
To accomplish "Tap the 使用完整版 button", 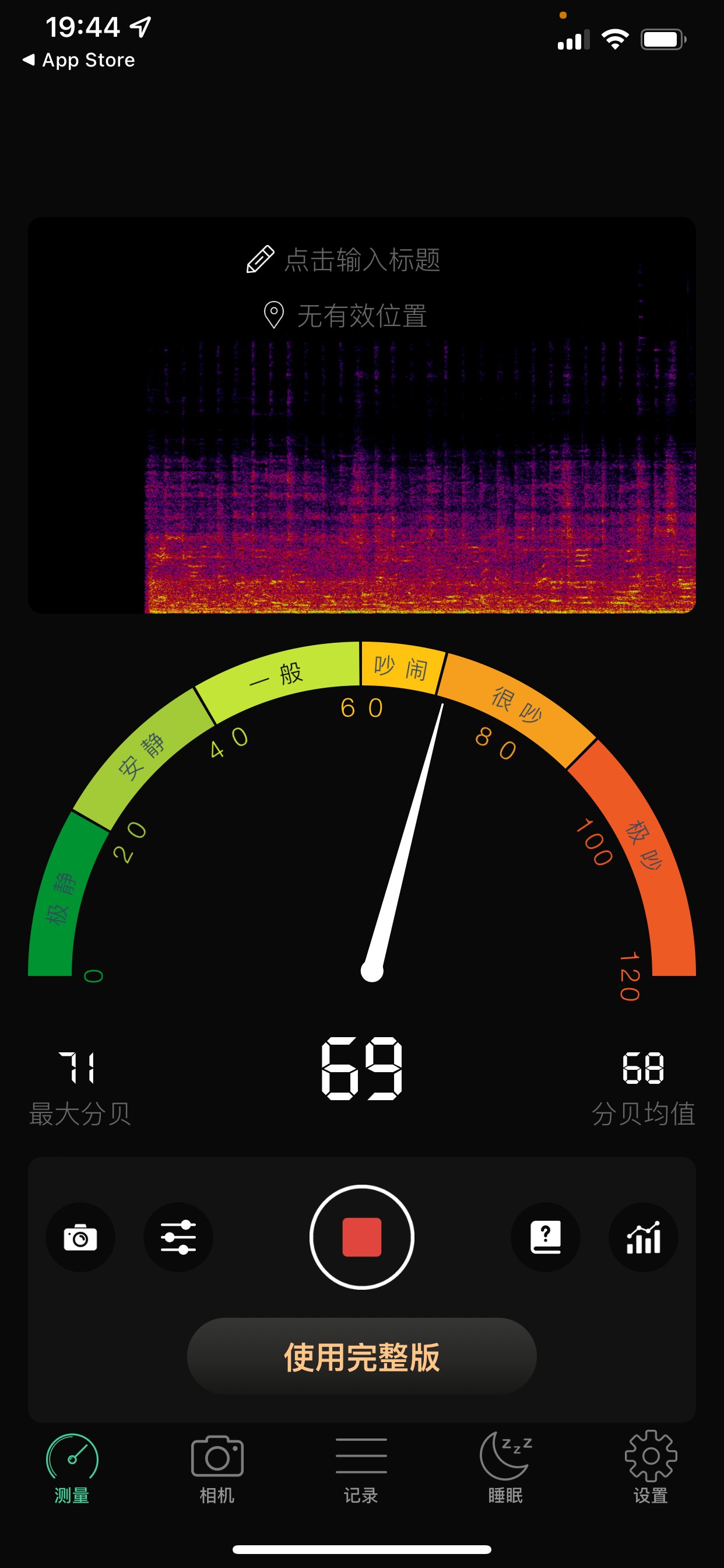I will click(x=361, y=1357).
